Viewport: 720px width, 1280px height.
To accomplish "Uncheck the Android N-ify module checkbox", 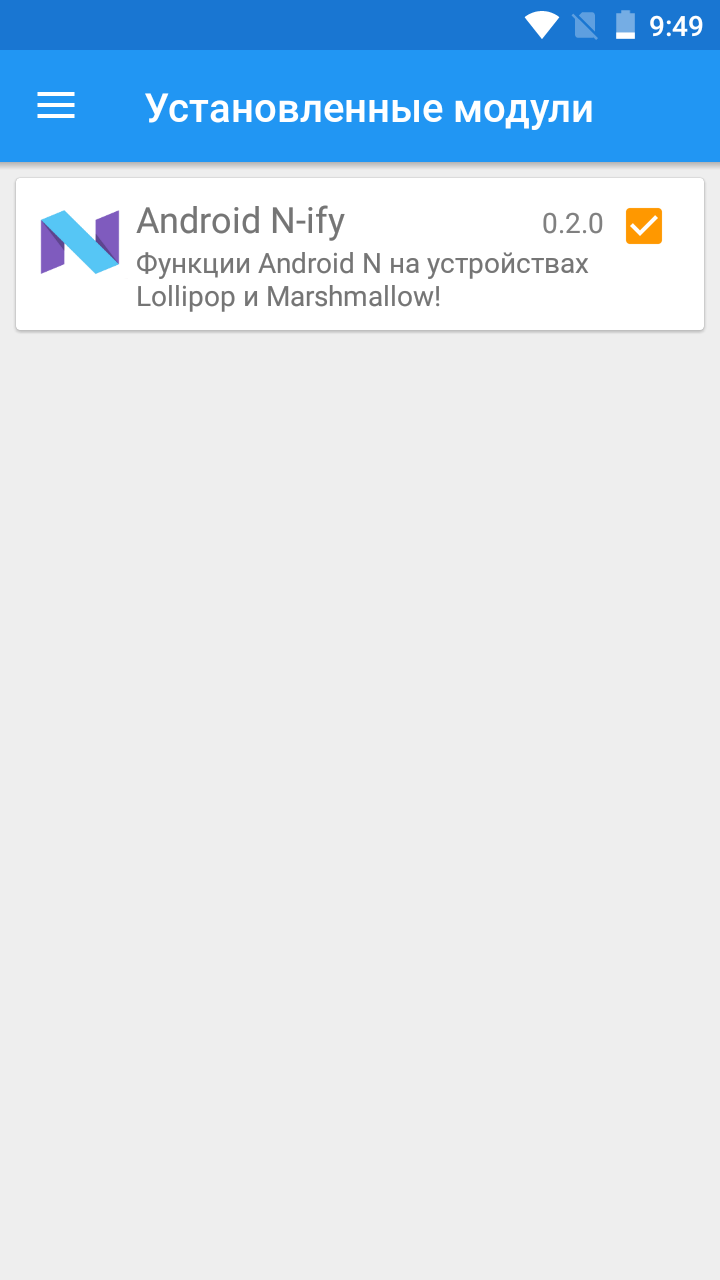I will coord(644,226).
